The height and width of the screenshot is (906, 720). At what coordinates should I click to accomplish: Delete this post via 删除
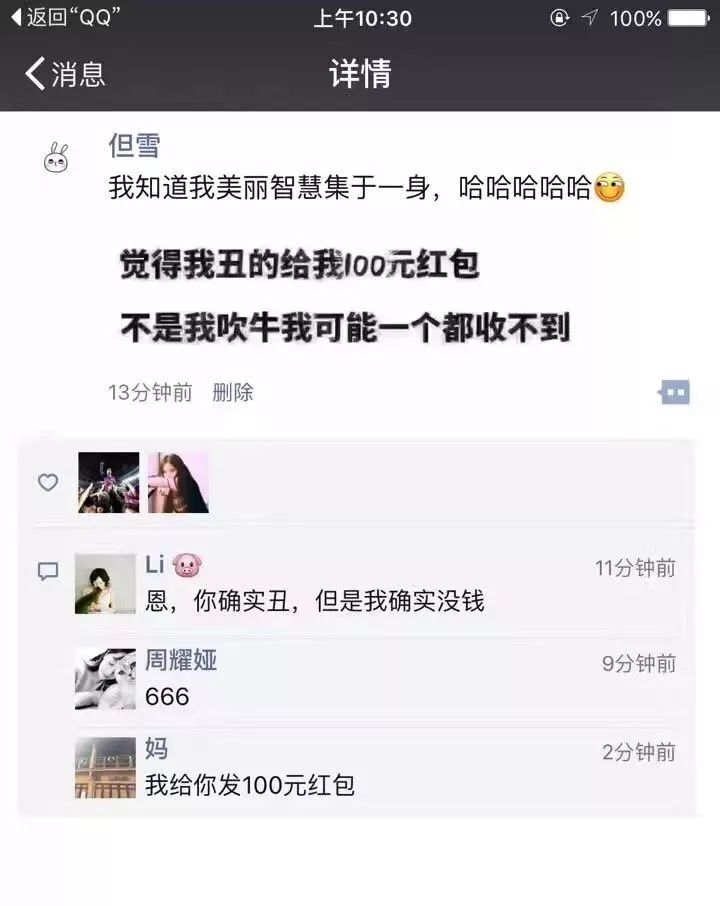[x=232, y=393]
